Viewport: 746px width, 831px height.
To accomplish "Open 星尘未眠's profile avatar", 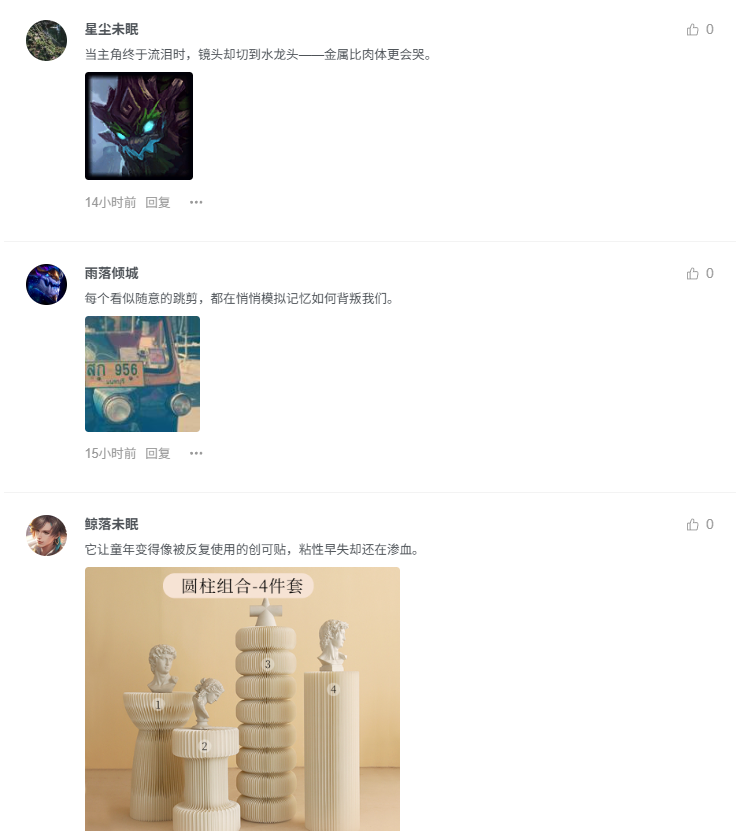I will (x=46, y=41).
